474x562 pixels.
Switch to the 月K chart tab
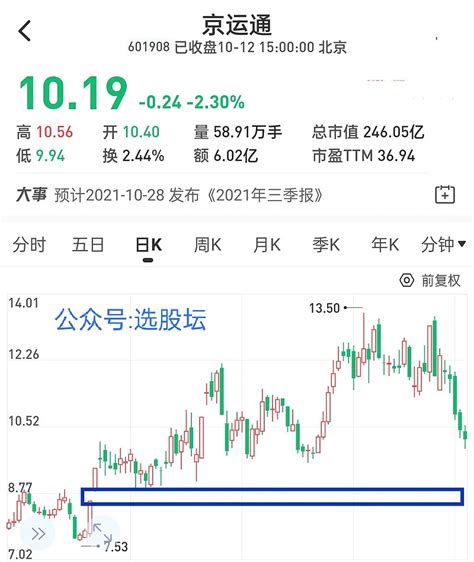[x=267, y=245]
